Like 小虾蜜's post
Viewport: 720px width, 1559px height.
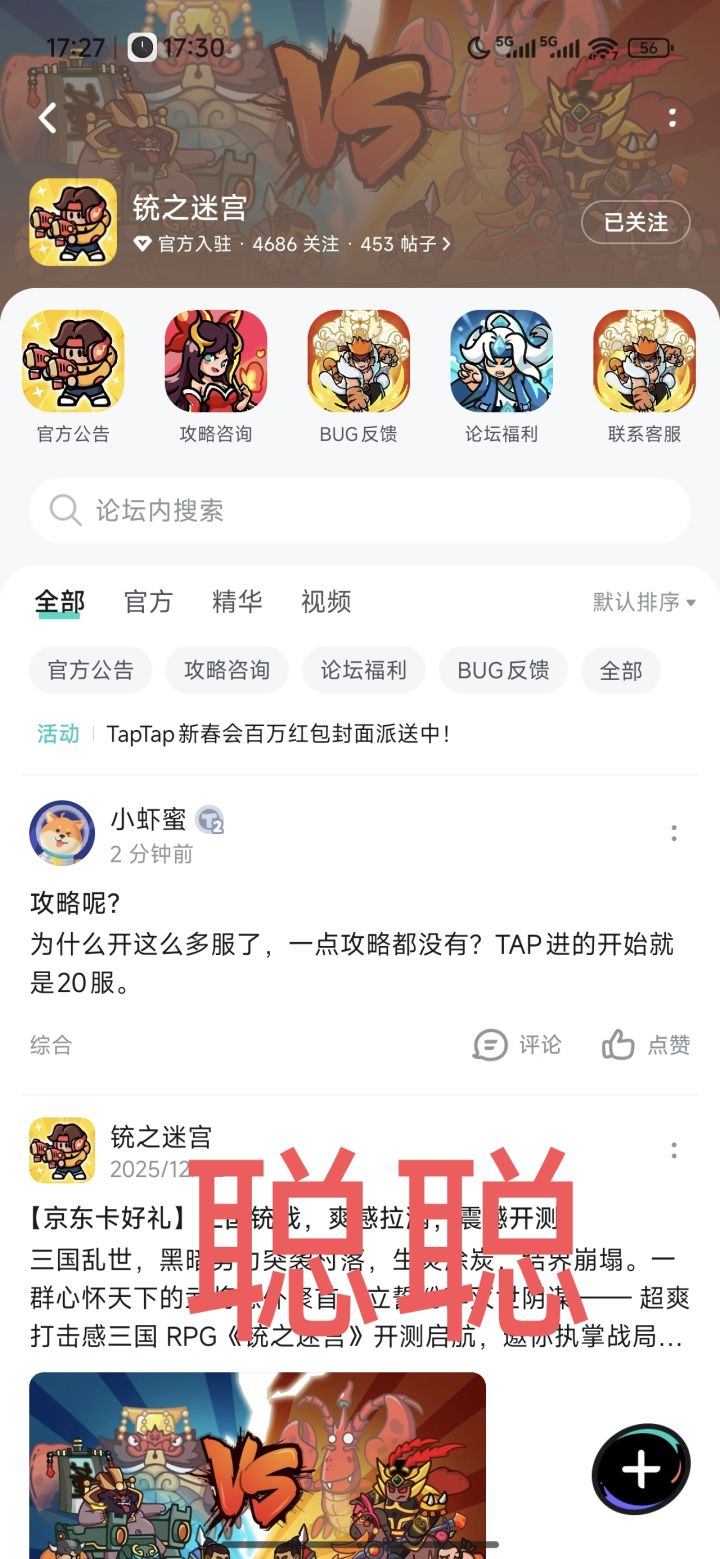coord(646,1045)
